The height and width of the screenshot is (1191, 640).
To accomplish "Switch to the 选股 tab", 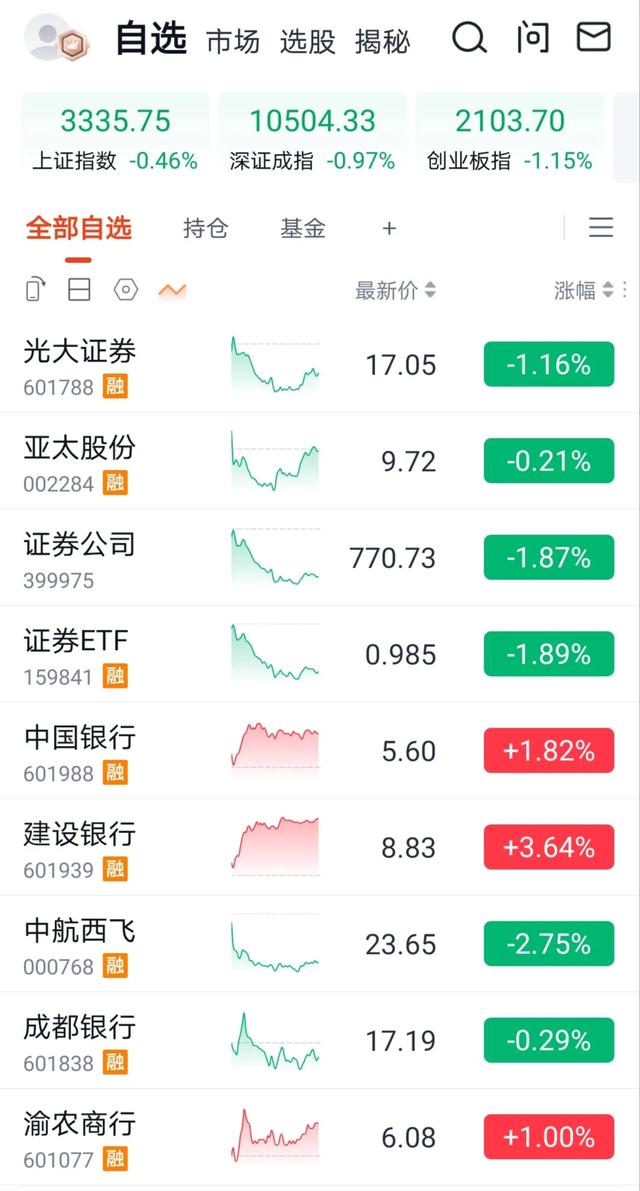I will point(307,41).
